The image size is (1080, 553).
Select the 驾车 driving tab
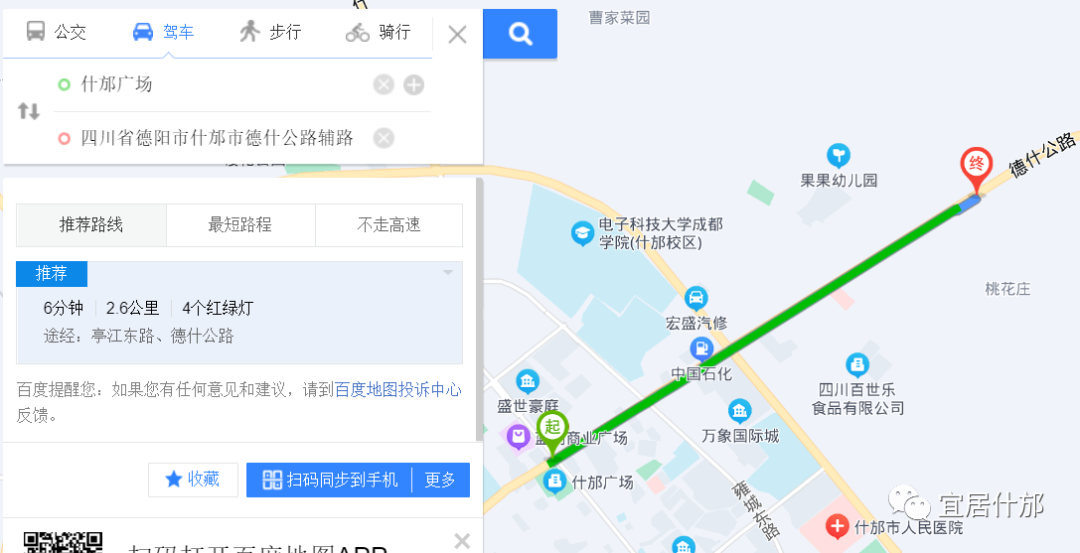164,32
